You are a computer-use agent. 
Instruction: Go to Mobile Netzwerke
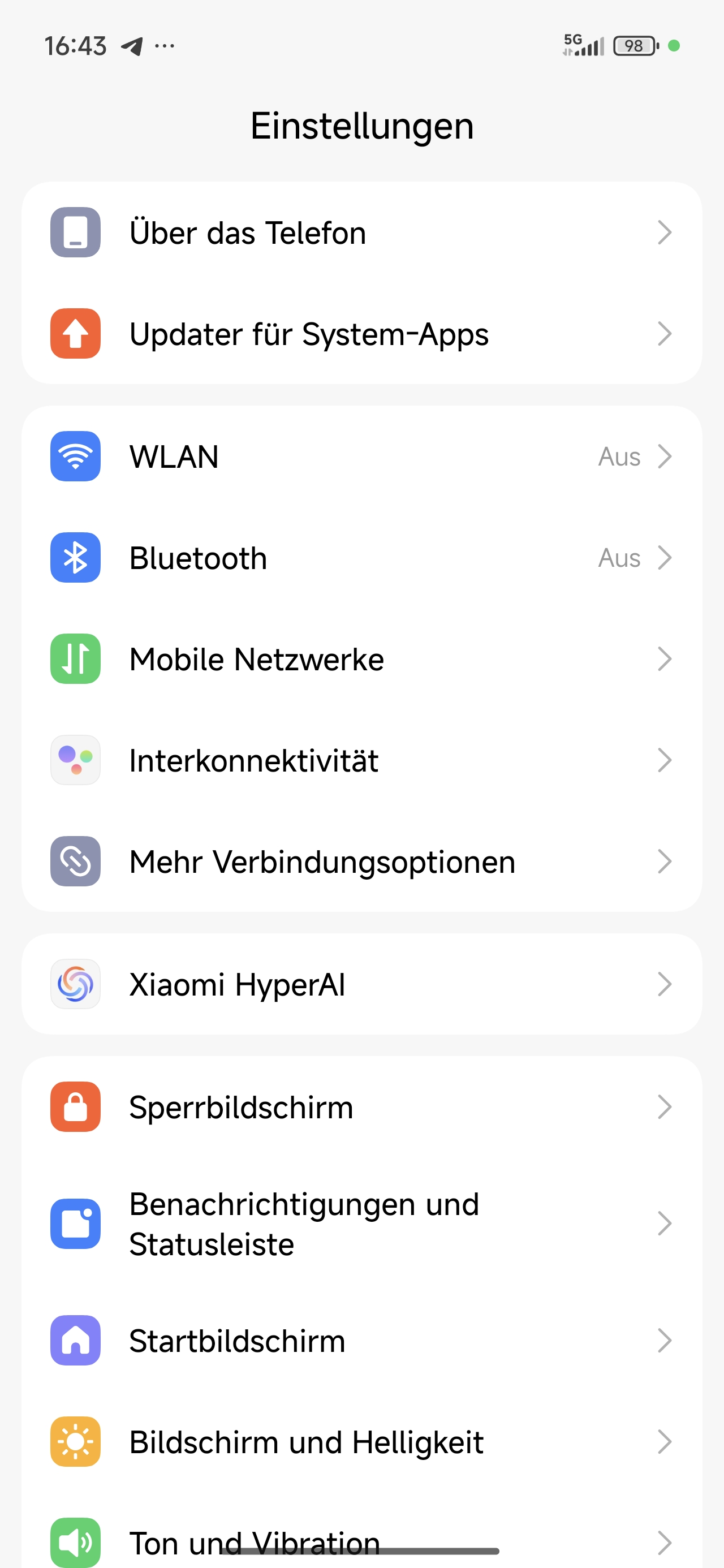pyautogui.click(x=361, y=659)
